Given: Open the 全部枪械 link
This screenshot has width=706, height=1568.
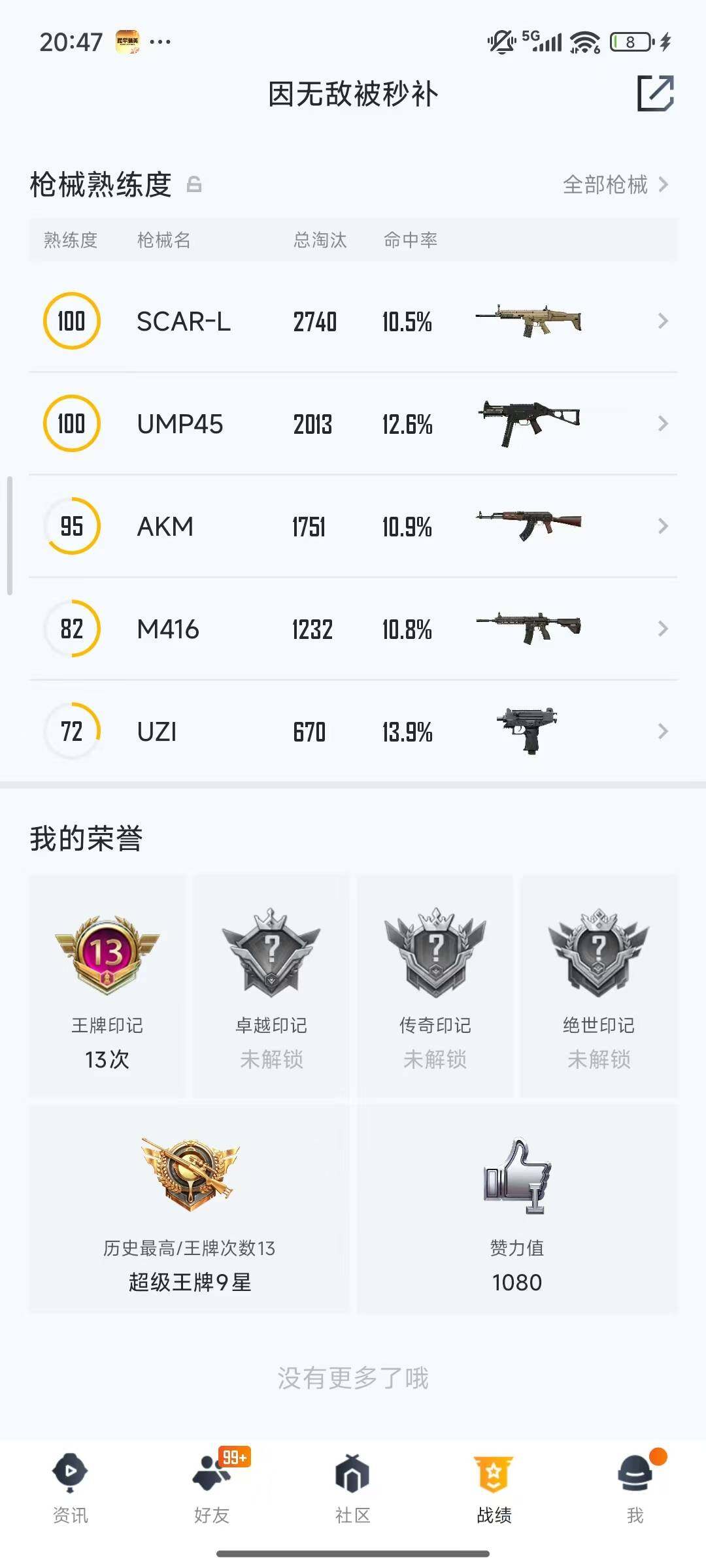Looking at the screenshot, I should (606, 185).
